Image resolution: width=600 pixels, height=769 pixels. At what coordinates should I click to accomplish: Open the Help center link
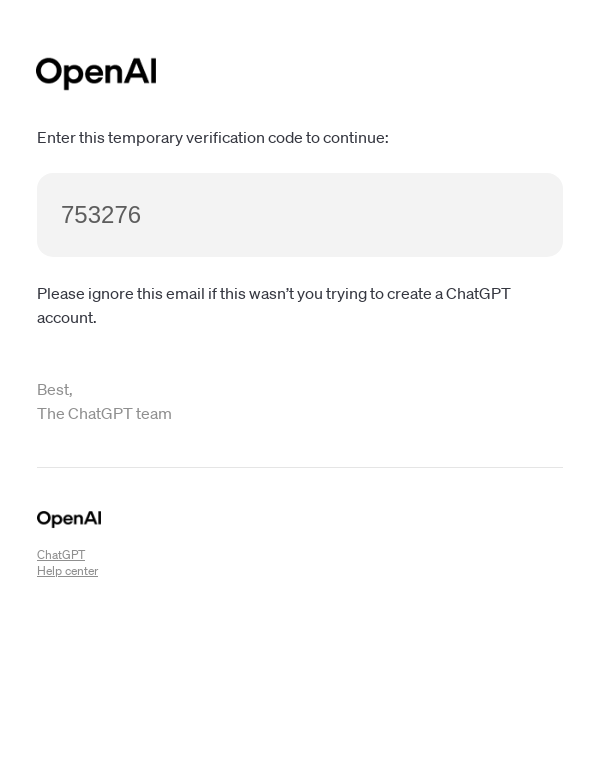67,571
